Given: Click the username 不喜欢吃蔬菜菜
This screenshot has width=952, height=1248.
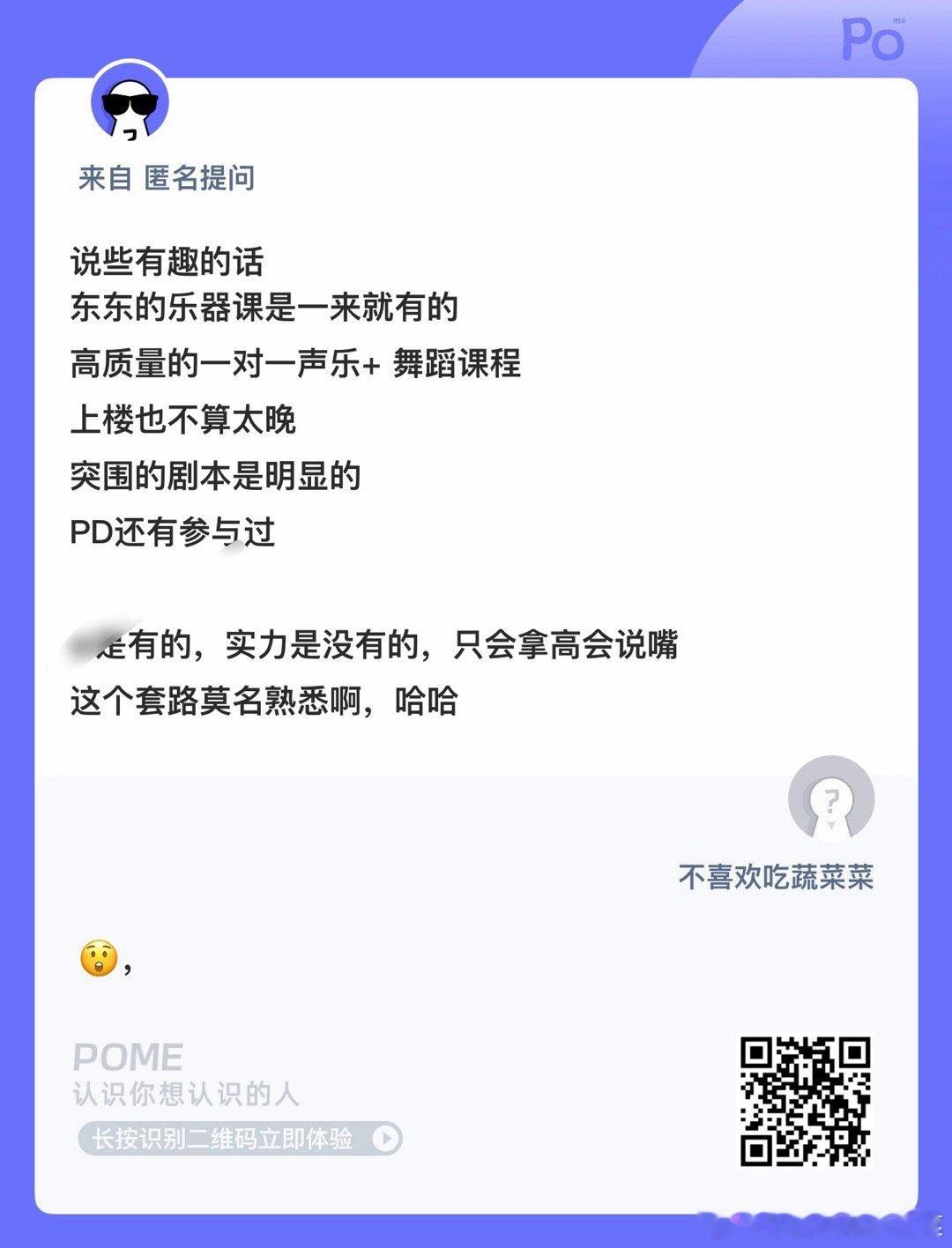Looking at the screenshot, I should click(x=776, y=877).
